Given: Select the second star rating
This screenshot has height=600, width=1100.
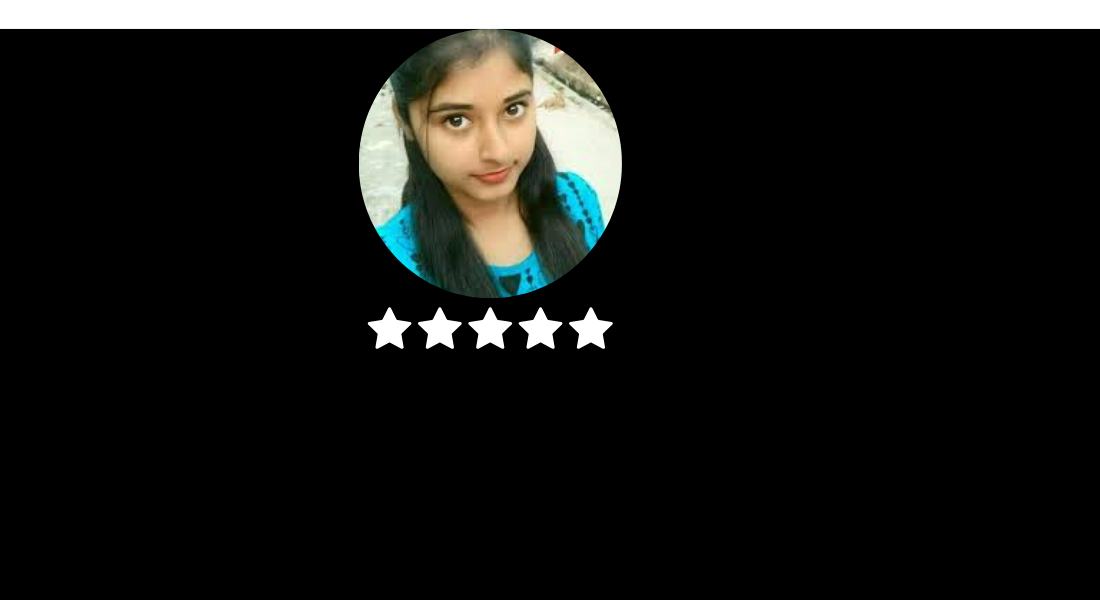Looking at the screenshot, I should tap(440, 329).
